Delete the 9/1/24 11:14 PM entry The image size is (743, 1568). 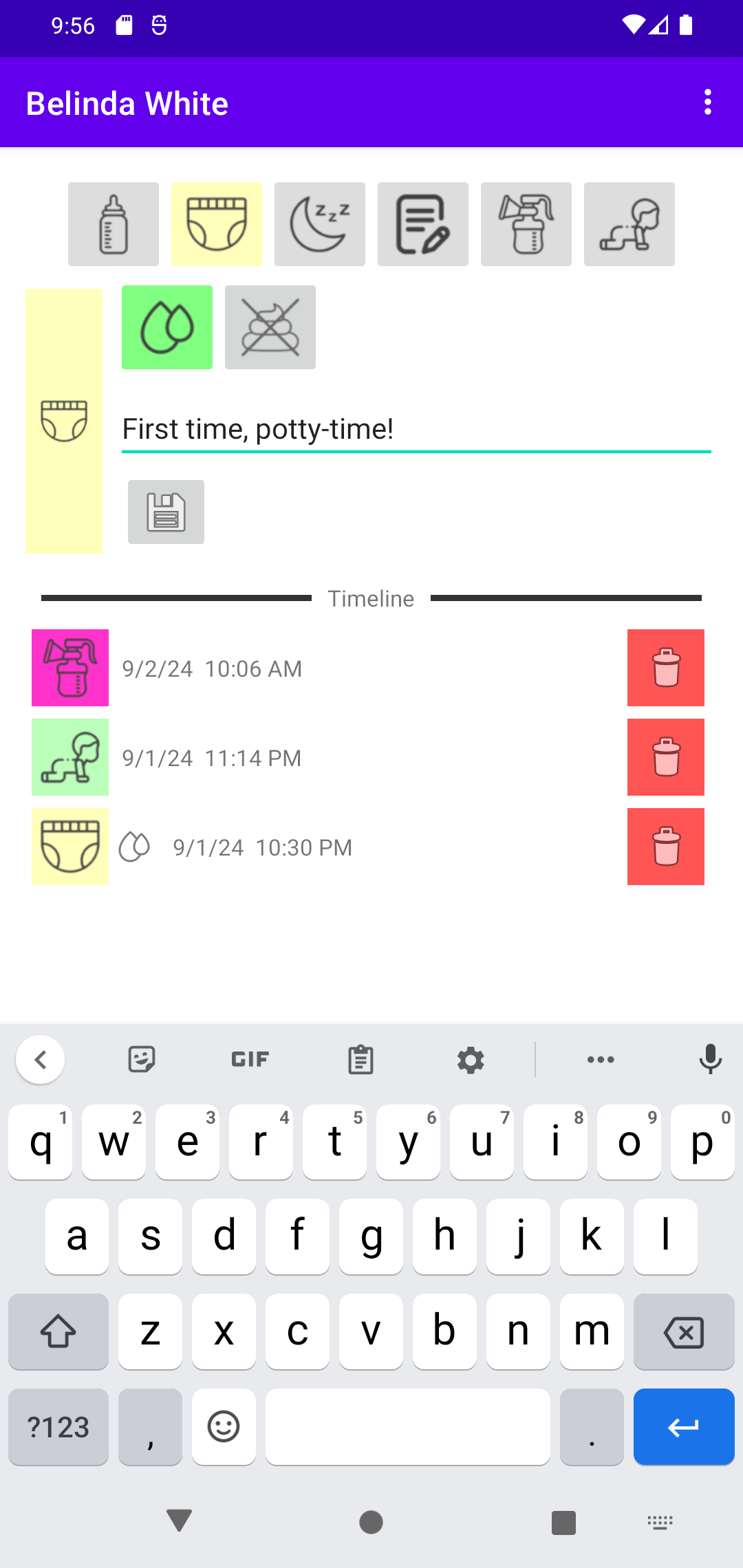coord(666,757)
